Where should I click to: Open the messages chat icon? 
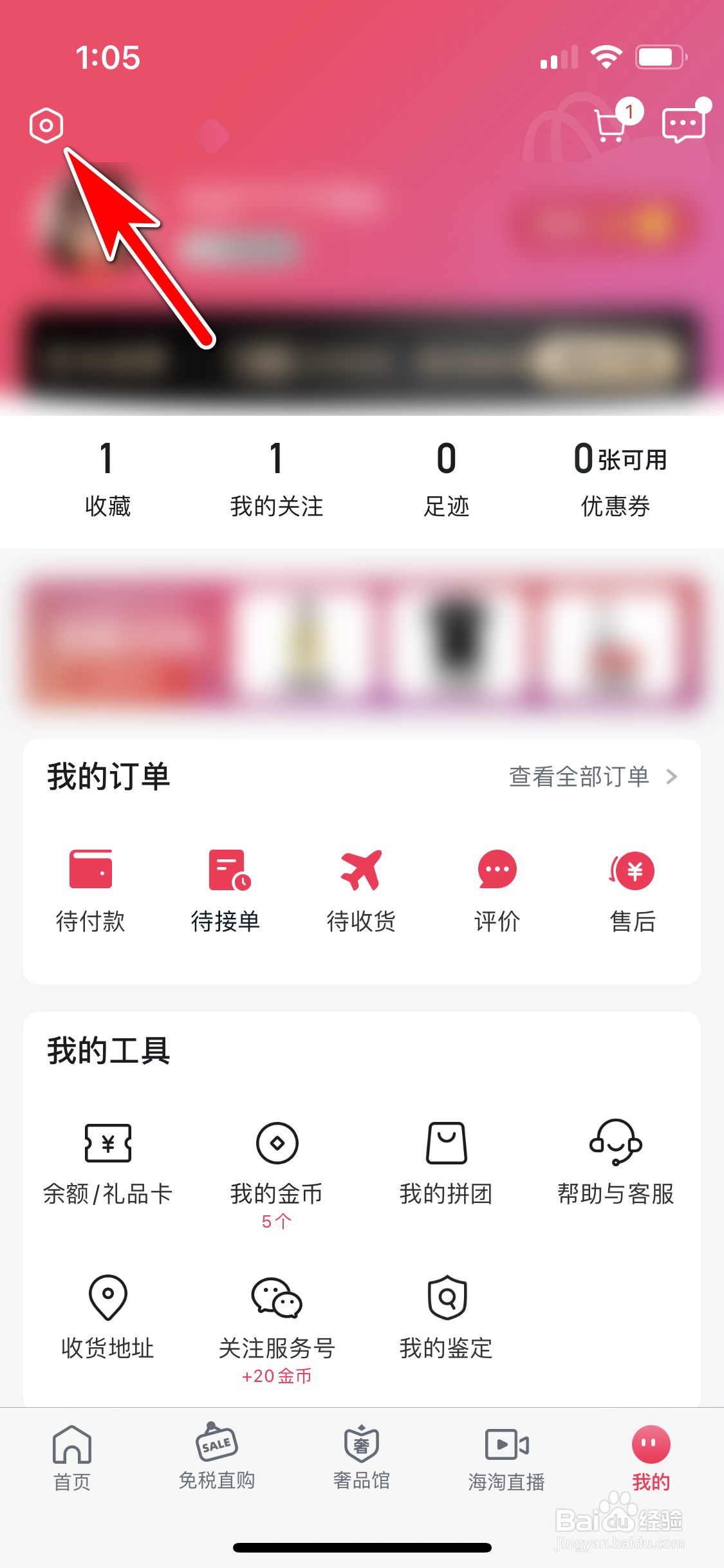point(683,125)
